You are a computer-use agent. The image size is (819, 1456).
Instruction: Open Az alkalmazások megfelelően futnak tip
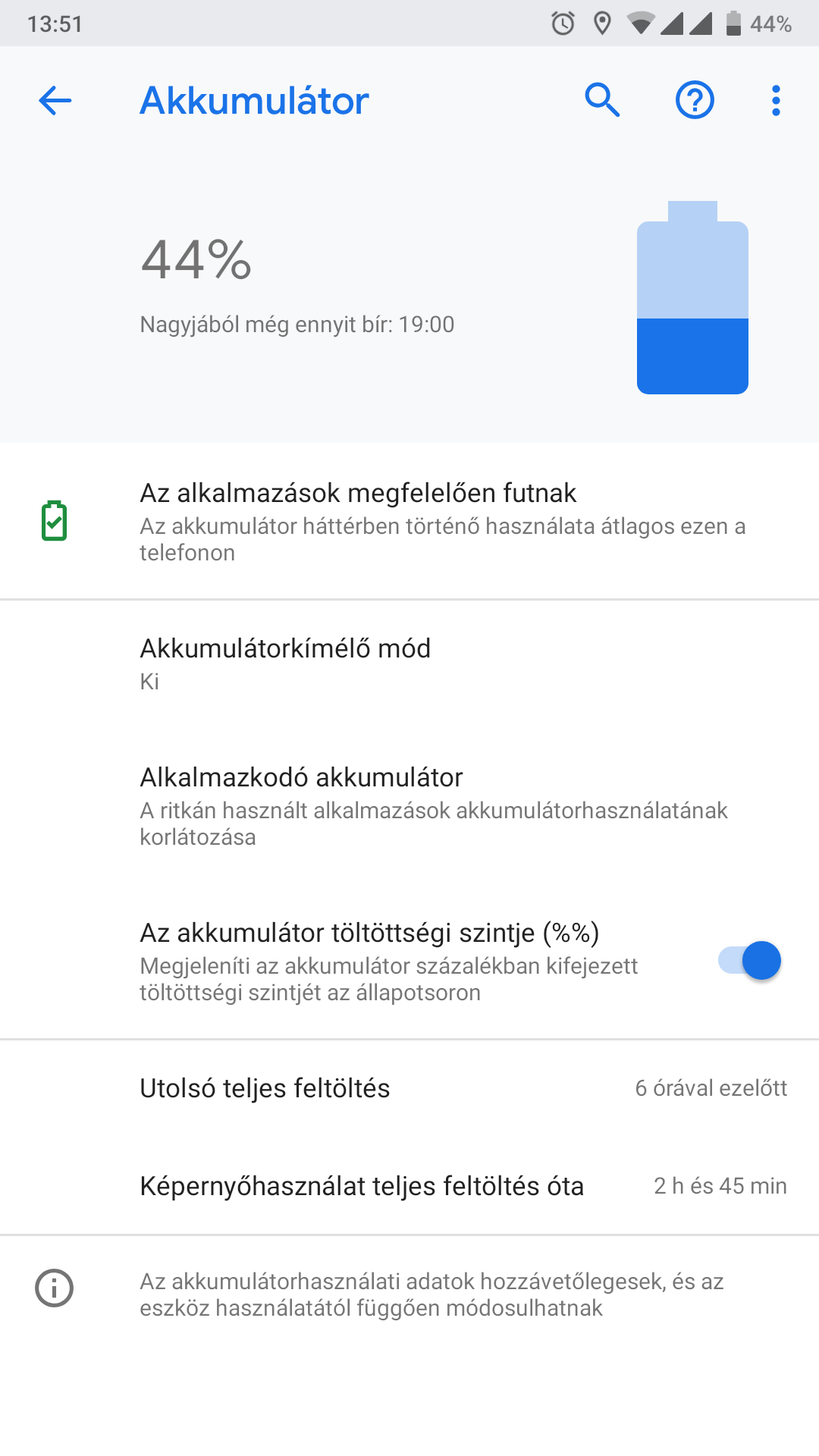409,522
